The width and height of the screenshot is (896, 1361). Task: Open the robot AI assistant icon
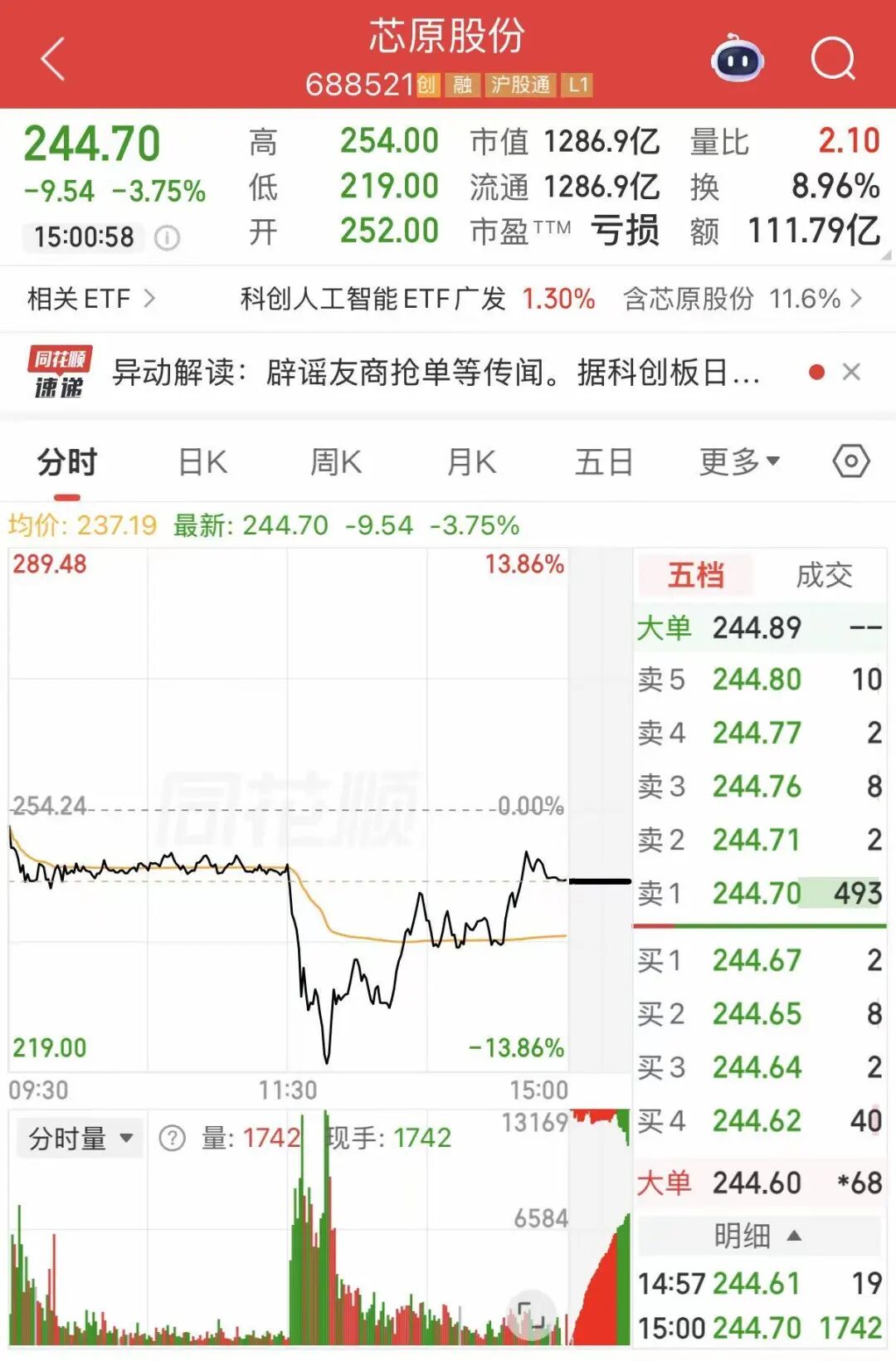coord(737,58)
